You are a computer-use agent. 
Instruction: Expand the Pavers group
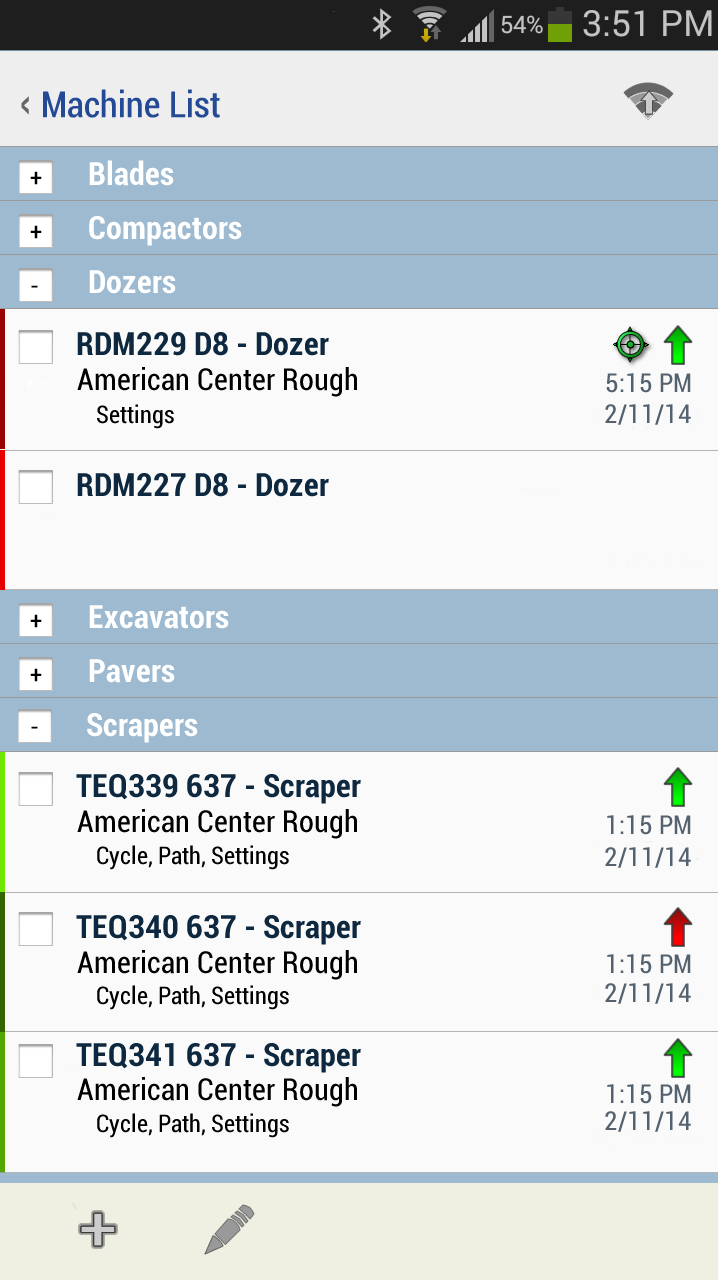[x=36, y=675]
